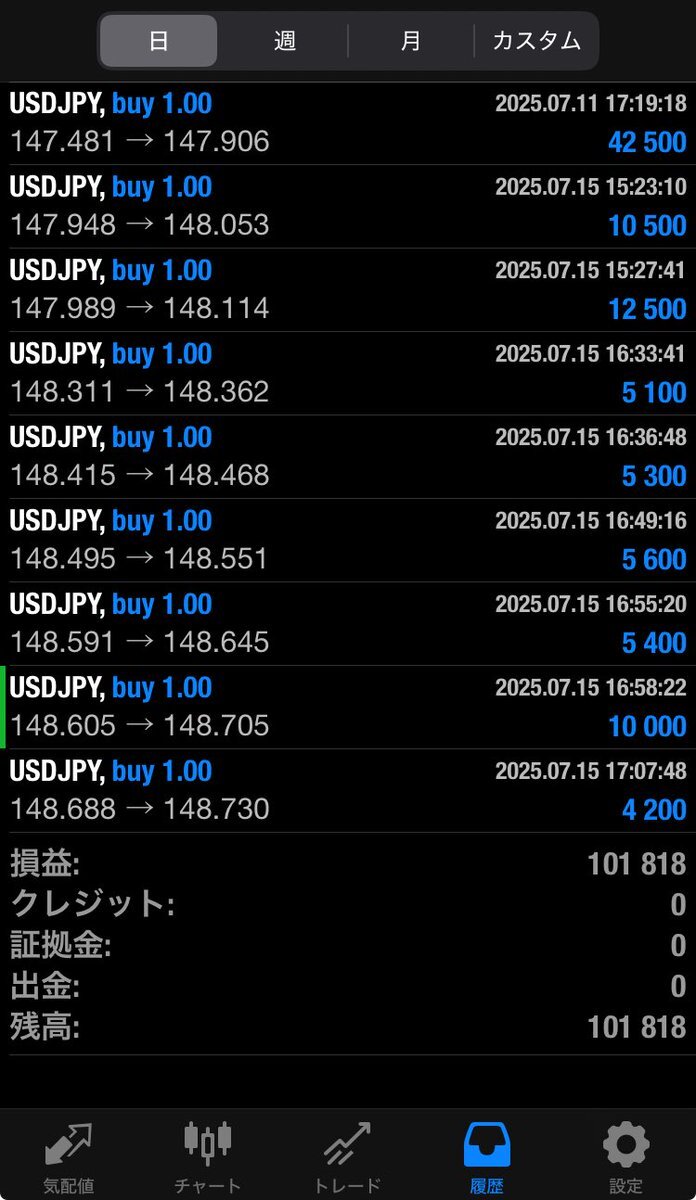The image size is (696, 1200).
Task: Switch to the 月 (month) period
Action: click(411, 41)
